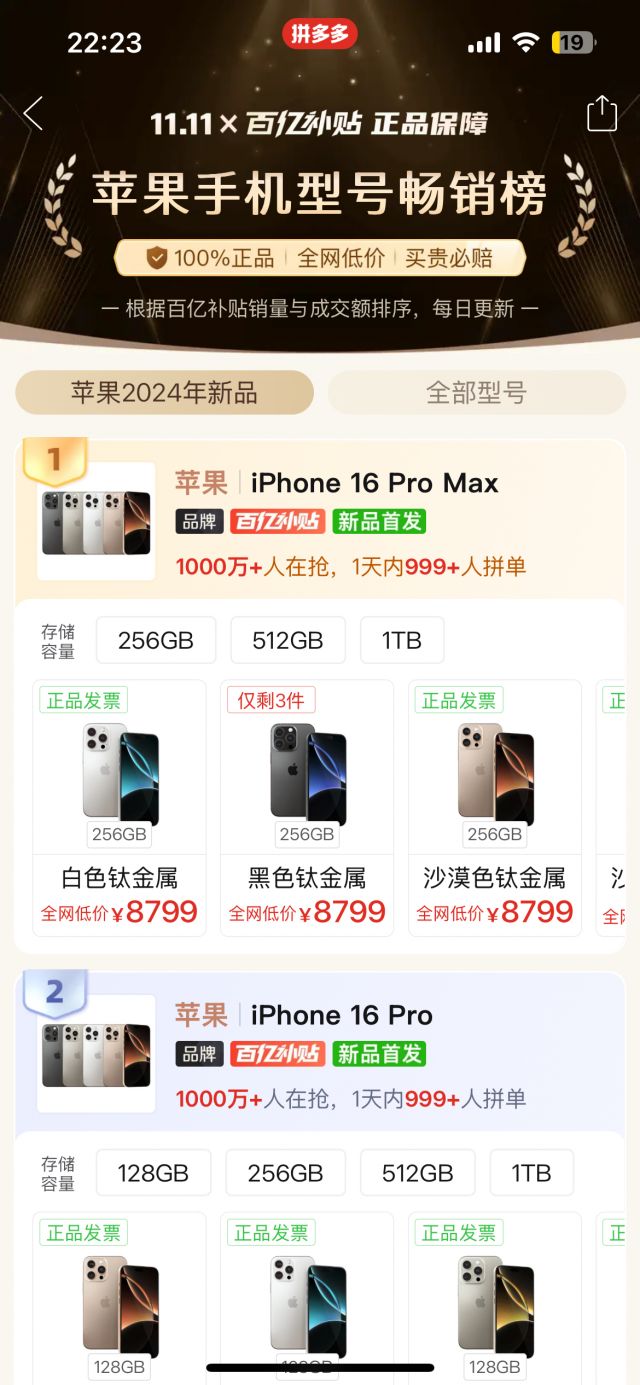640x1385 pixels.
Task: Go back using the top-left arrow
Action: click(33, 114)
